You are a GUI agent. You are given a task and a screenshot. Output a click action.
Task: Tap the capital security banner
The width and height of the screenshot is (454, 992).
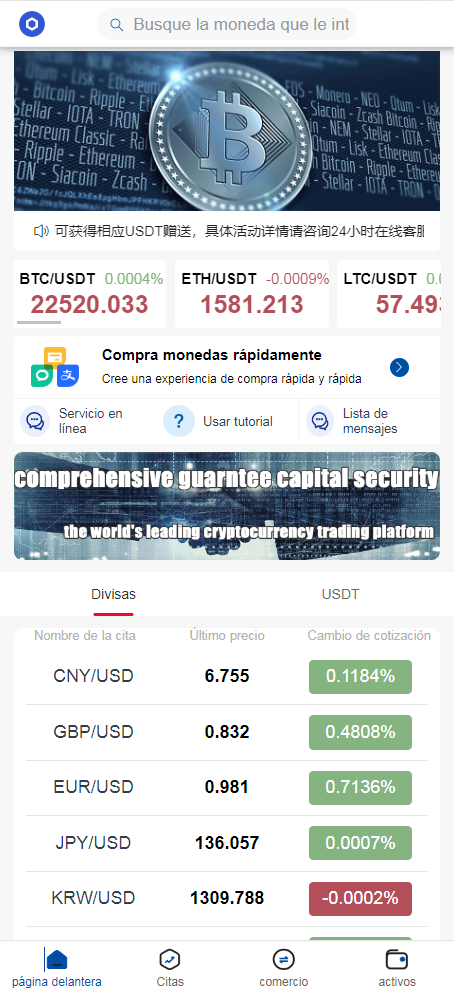[x=227, y=506]
